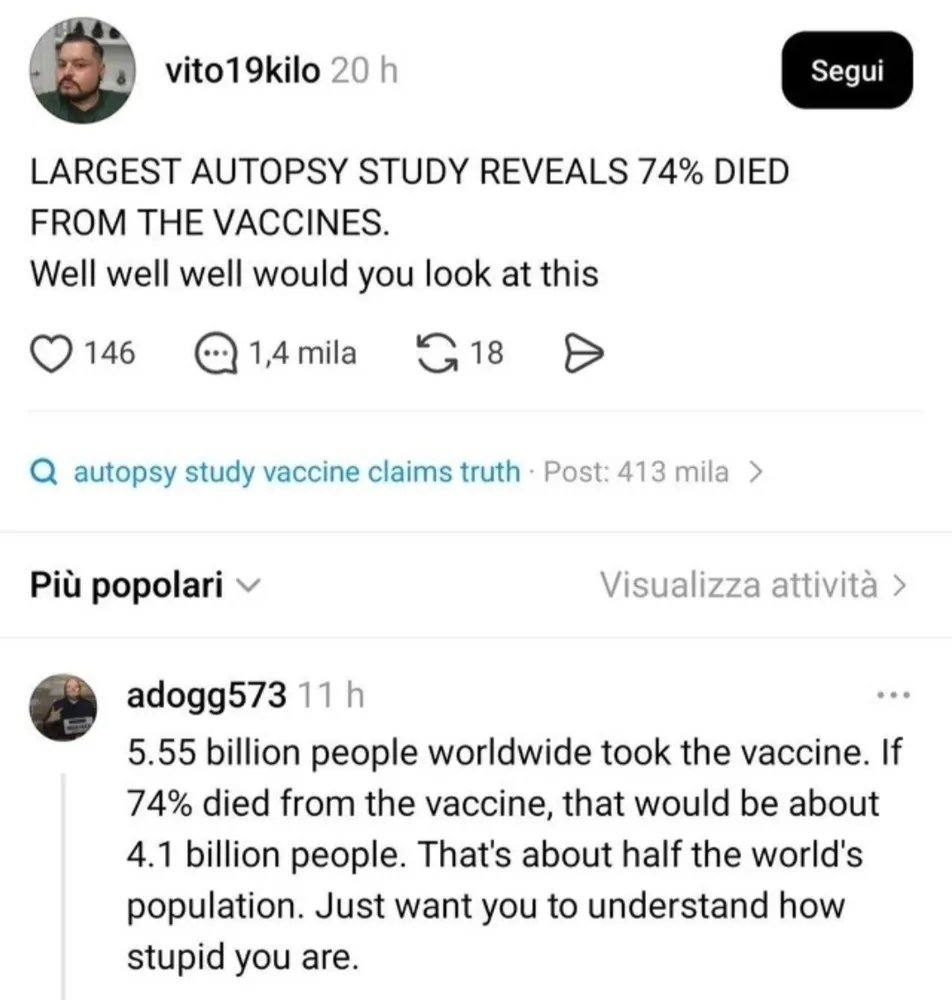Image resolution: width=952 pixels, height=1000 pixels.
Task: Open 'autopsy study vaccine claims truth' search link
Action: click(x=297, y=473)
